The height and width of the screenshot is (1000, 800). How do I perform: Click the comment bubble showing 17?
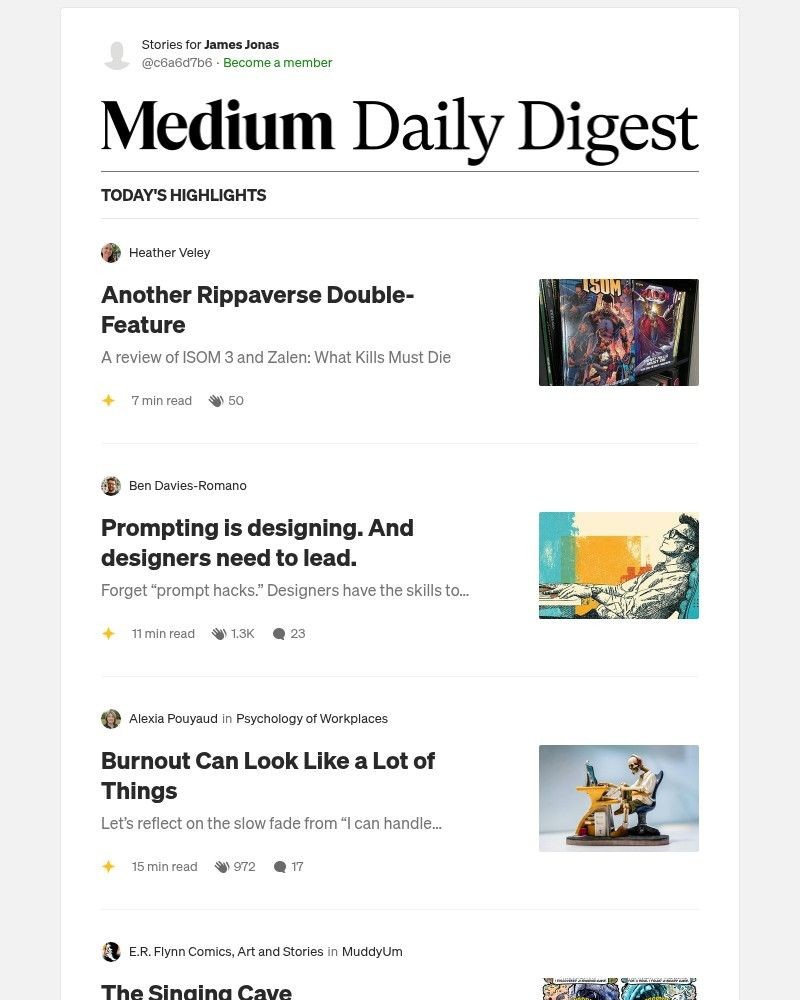[280, 866]
